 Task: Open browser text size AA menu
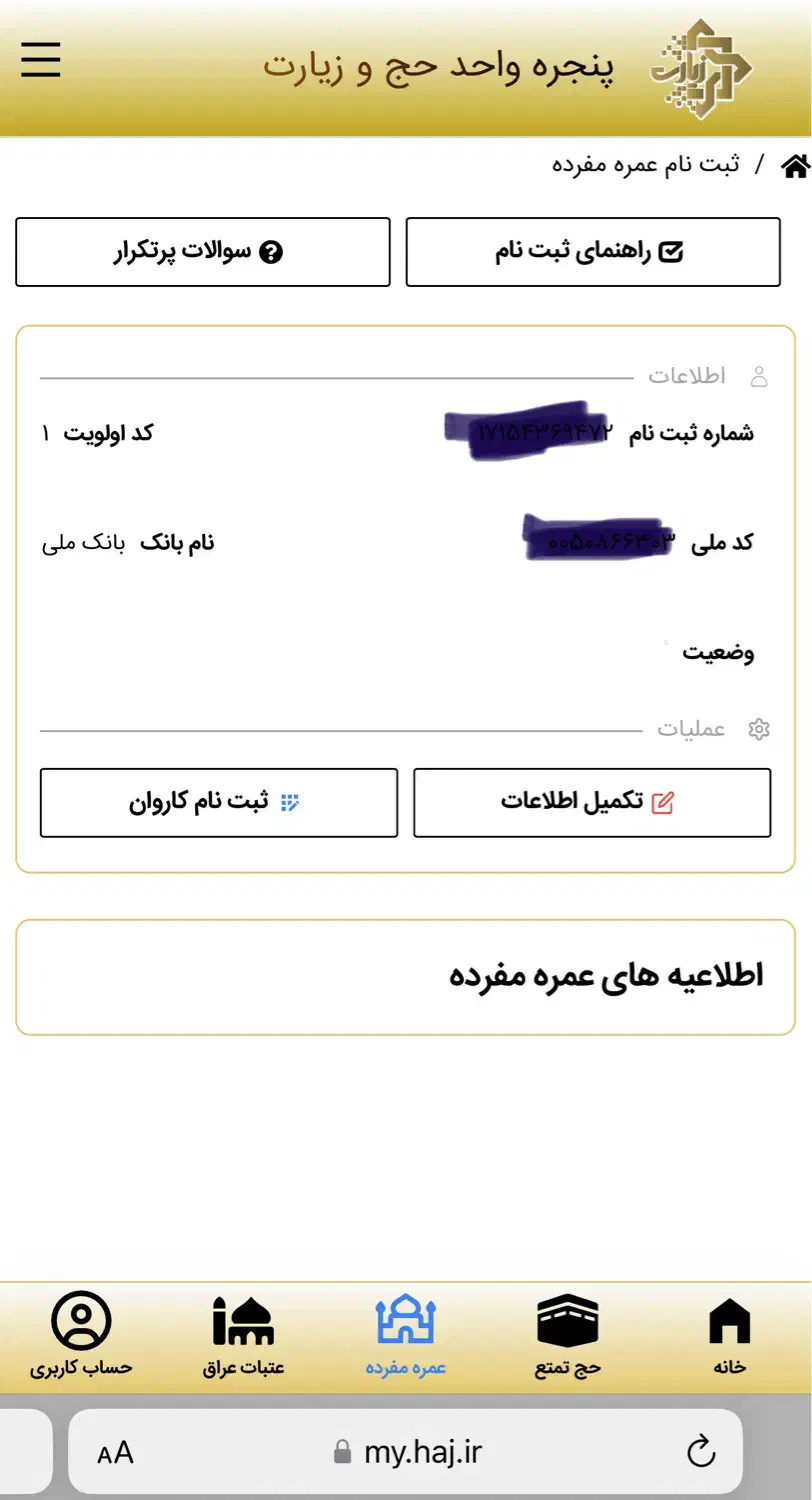[x=115, y=1453]
